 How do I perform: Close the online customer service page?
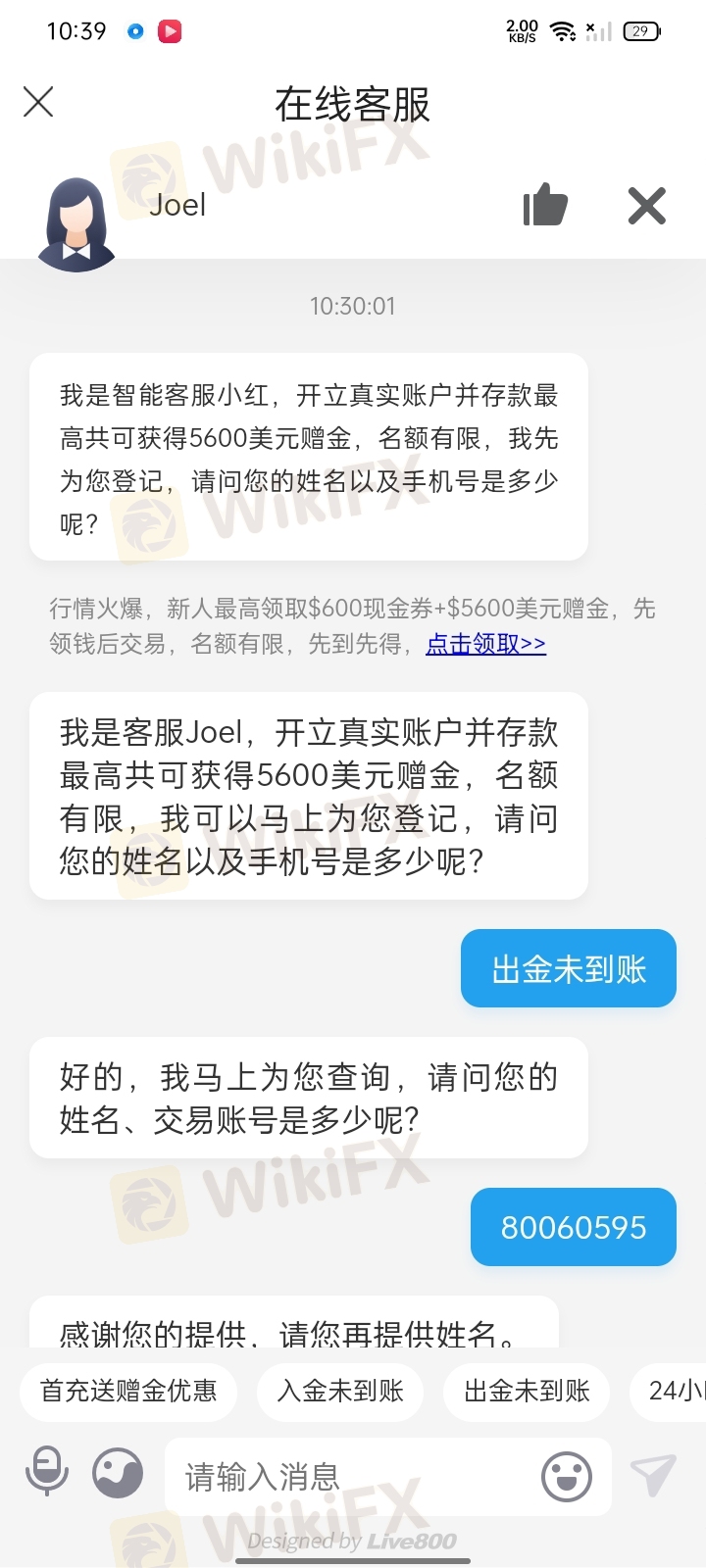coord(38,102)
